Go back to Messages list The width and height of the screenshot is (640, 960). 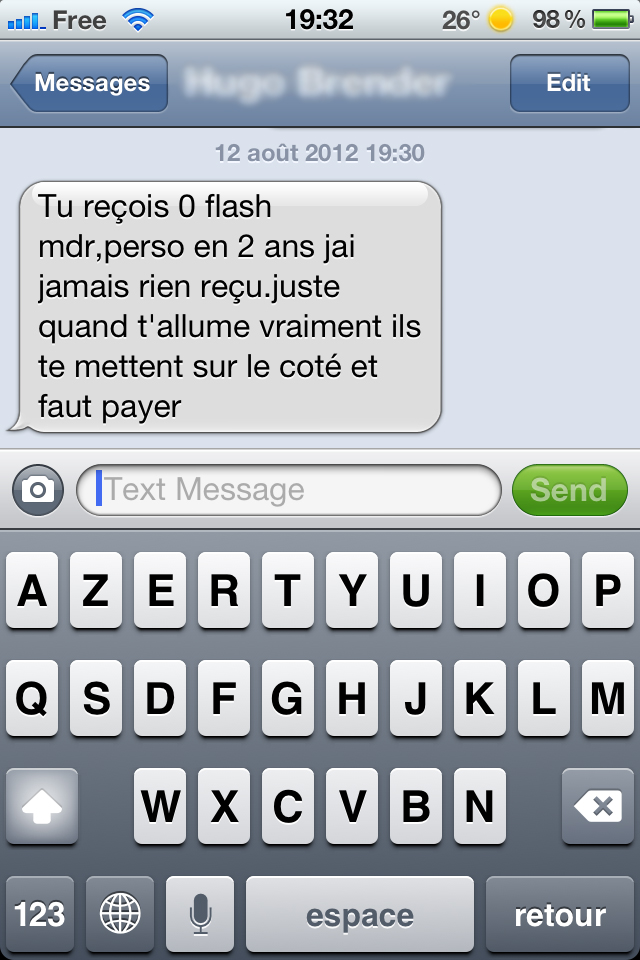coord(88,83)
